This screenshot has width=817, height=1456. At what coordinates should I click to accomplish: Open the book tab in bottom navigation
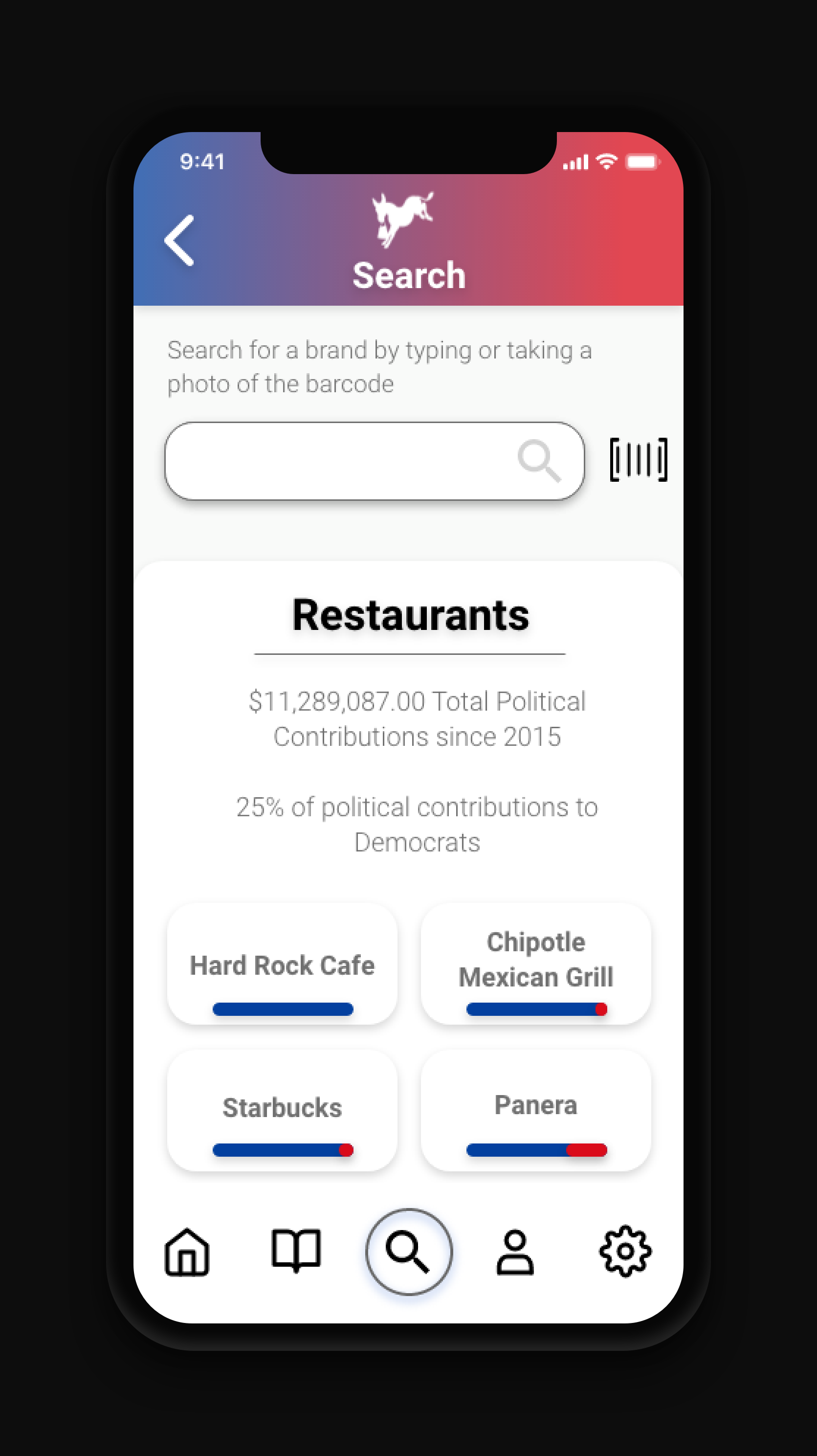296,1250
